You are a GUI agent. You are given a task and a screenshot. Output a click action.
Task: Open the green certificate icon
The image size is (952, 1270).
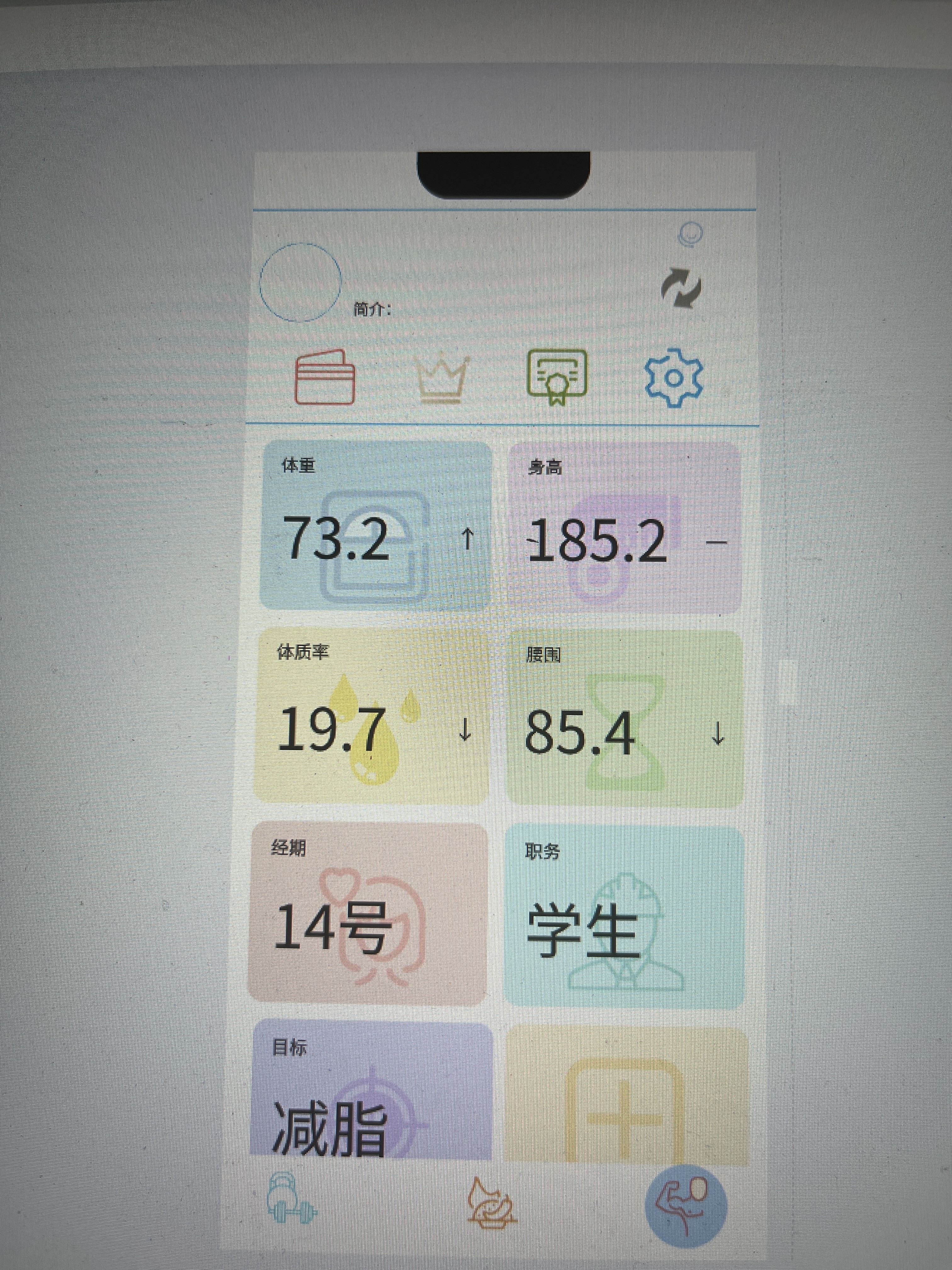(x=557, y=377)
